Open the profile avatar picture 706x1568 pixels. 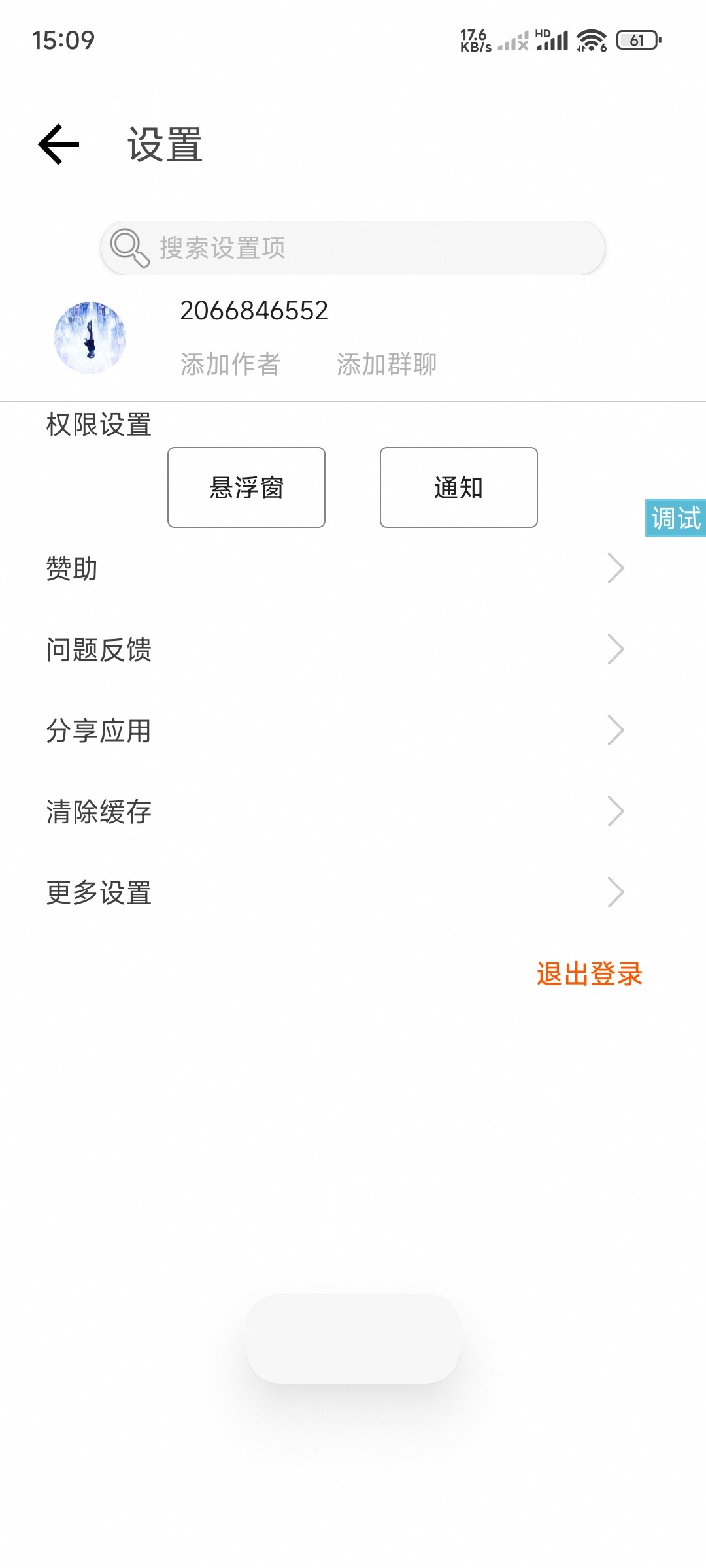click(x=90, y=338)
